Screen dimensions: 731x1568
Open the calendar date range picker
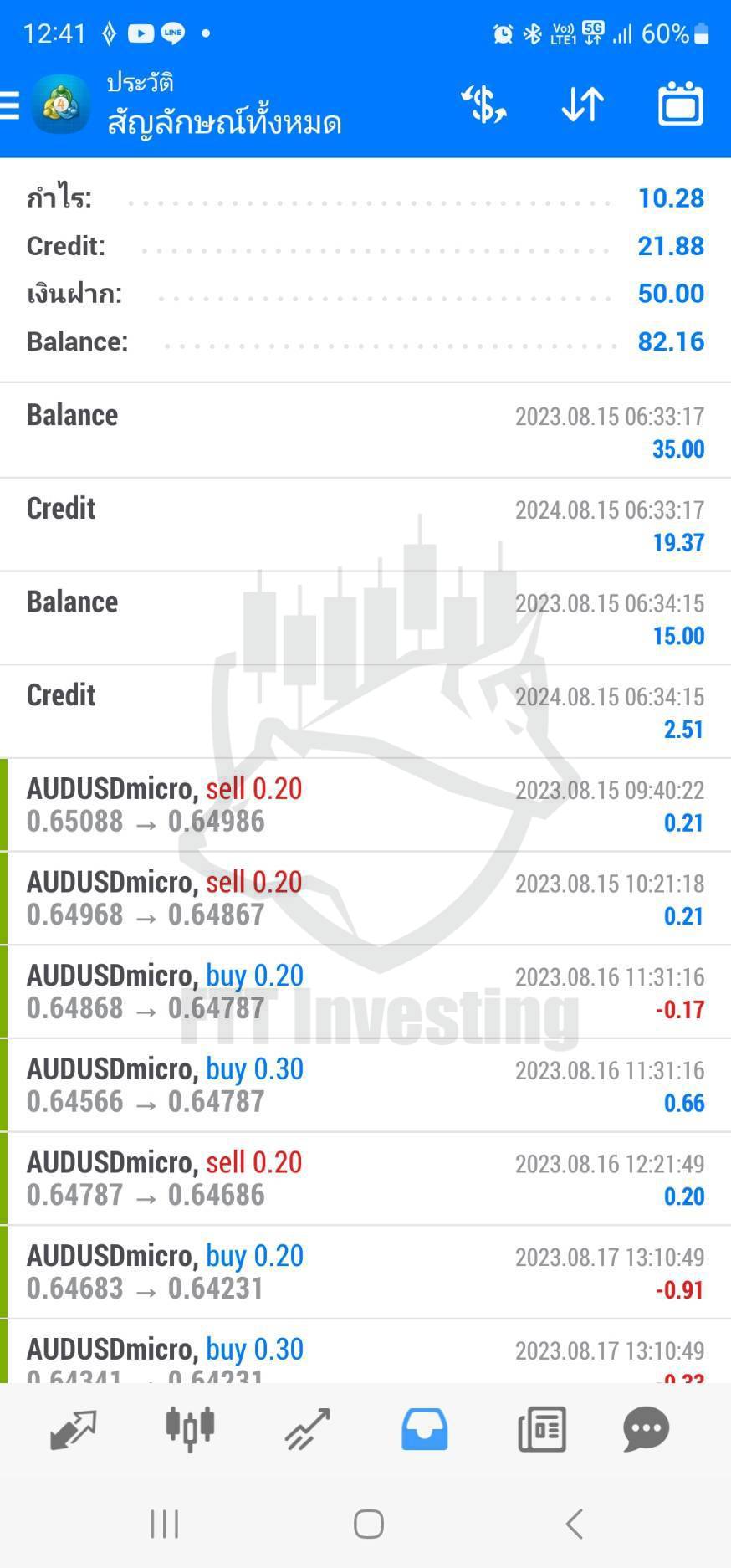tap(681, 104)
